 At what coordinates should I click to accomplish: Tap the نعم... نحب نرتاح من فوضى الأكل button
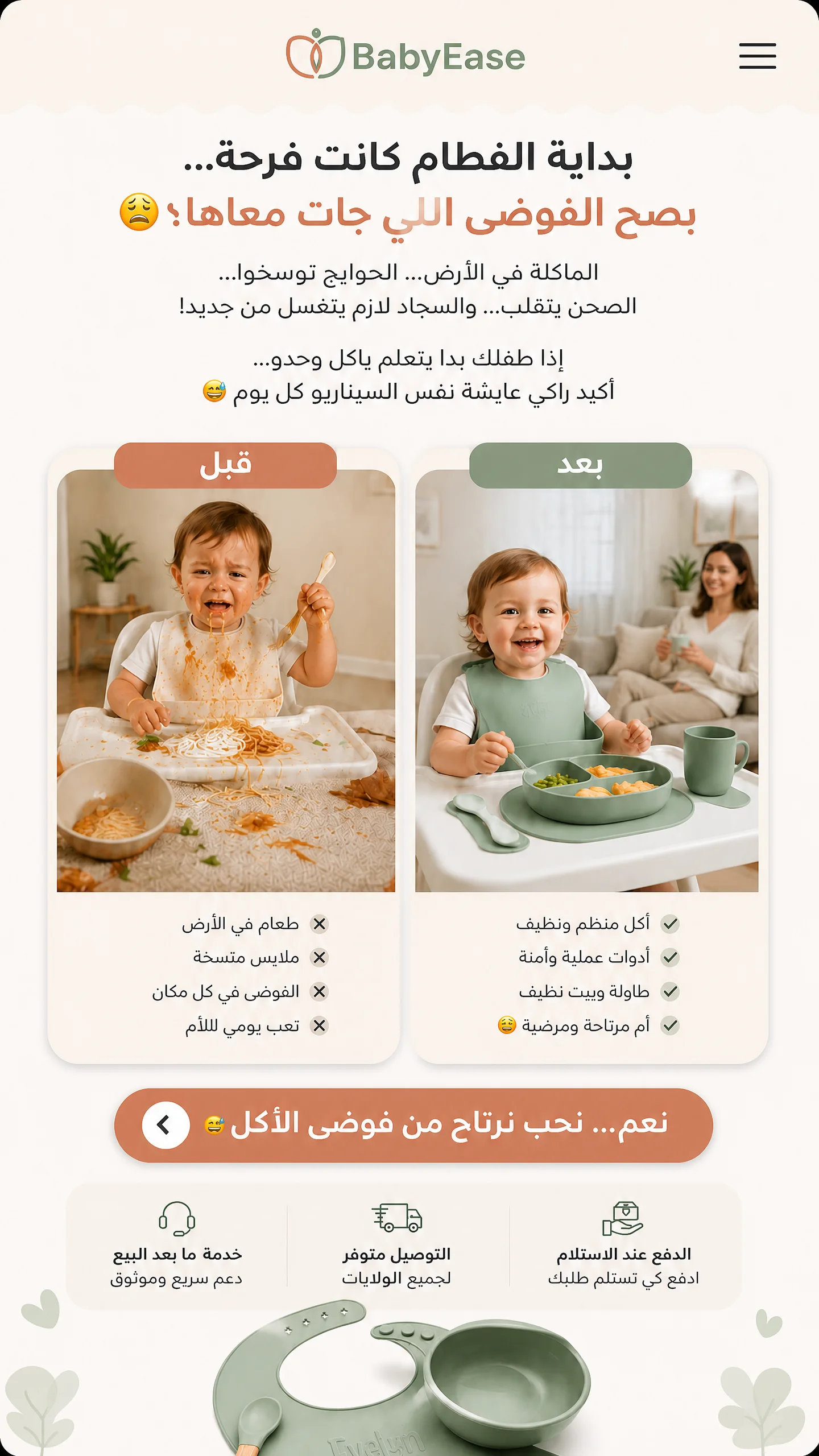[413, 1125]
